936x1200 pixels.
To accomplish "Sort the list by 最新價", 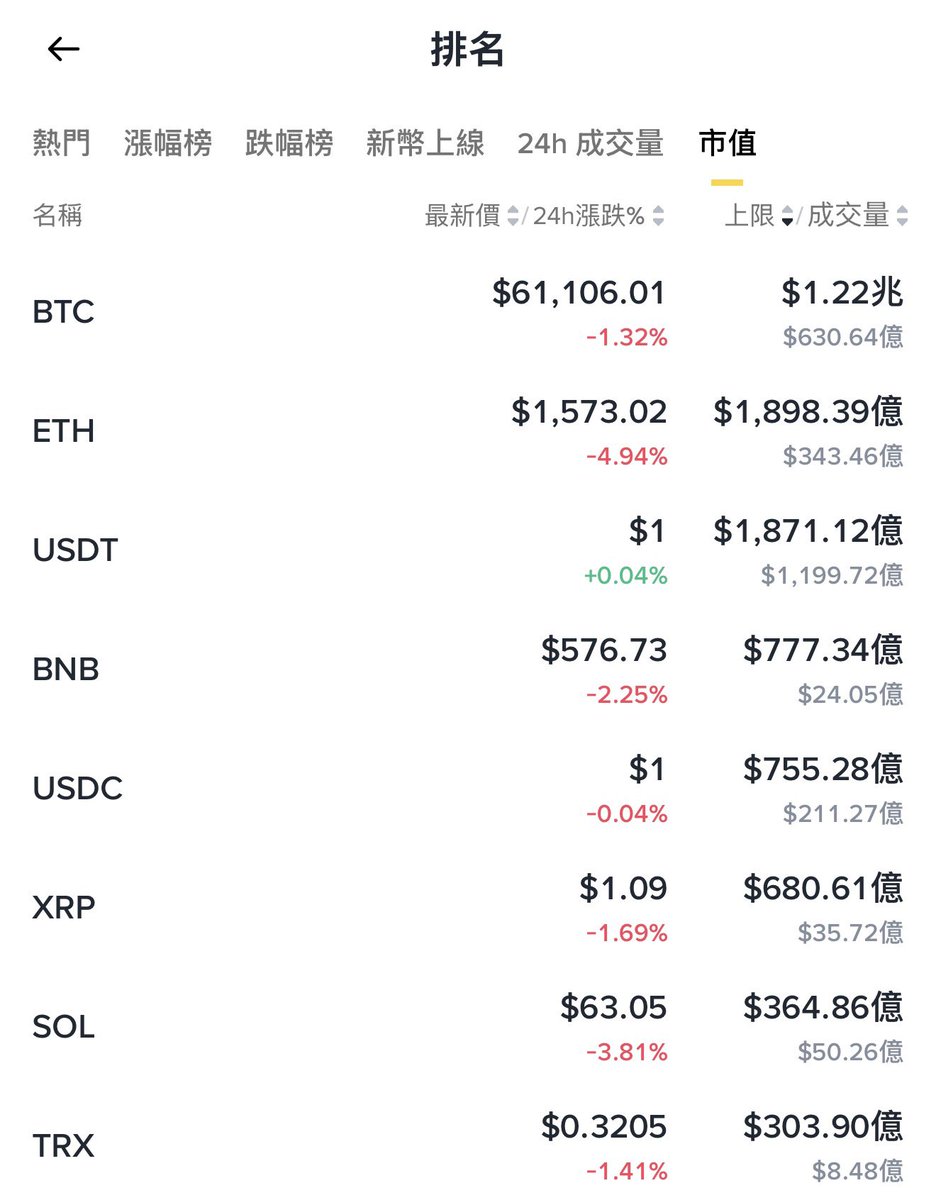I will (472, 215).
